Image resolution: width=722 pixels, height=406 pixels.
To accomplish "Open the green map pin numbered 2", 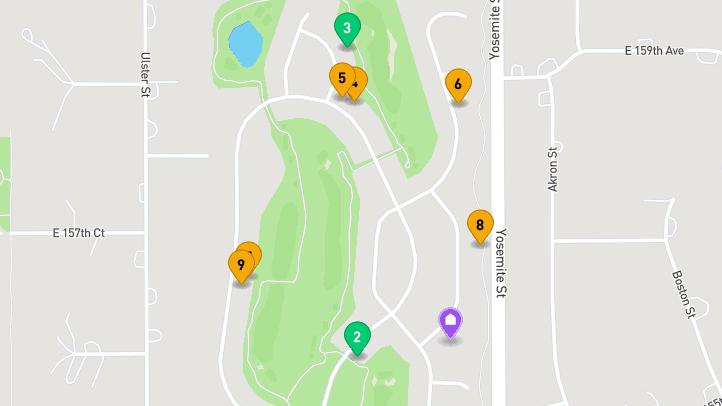I will click(x=357, y=338).
